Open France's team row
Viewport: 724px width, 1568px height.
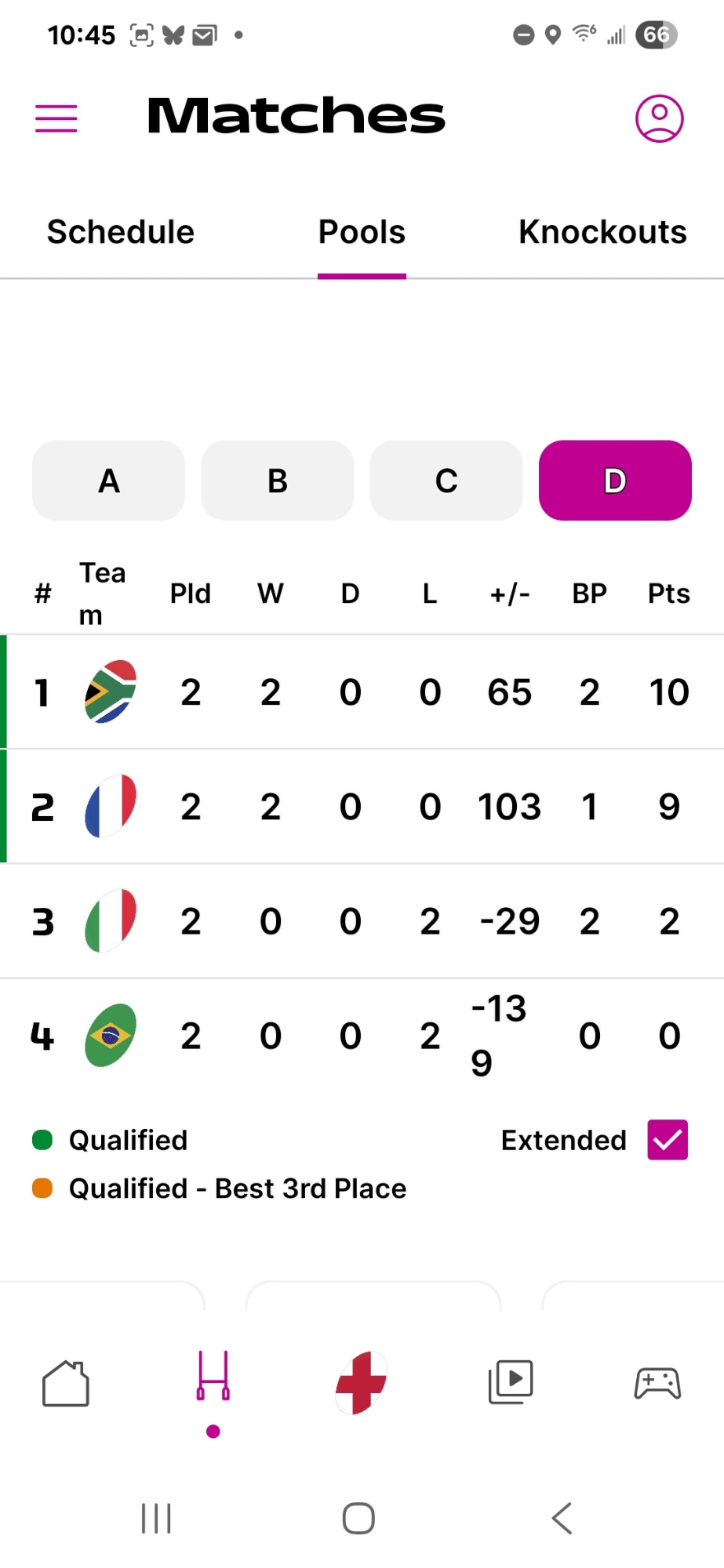pos(362,806)
